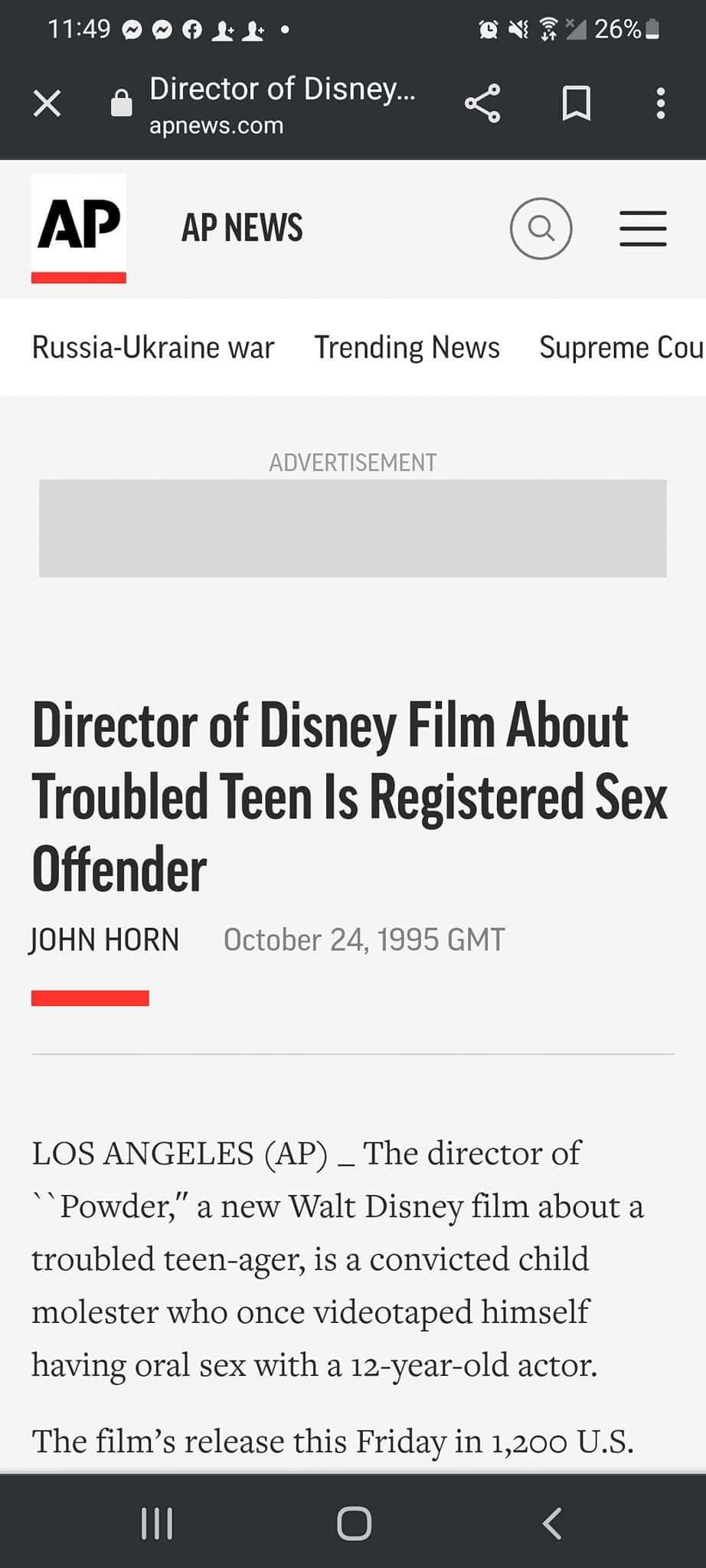Open the AP News search
The height and width of the screenshot is (1568, 706).
pyautogui.click(x=541, y=228)
